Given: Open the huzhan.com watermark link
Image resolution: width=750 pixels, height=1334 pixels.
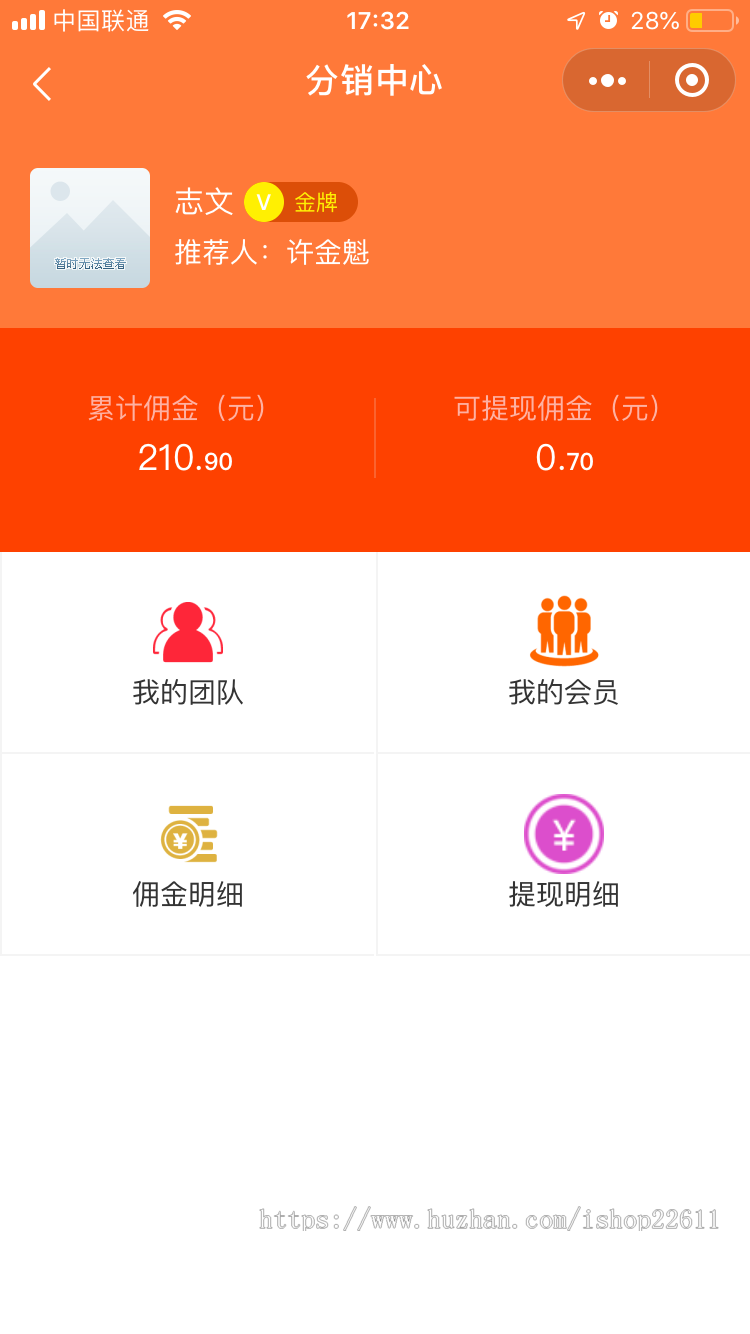Looking at the screenshot, I should (x=489, y=1220).
